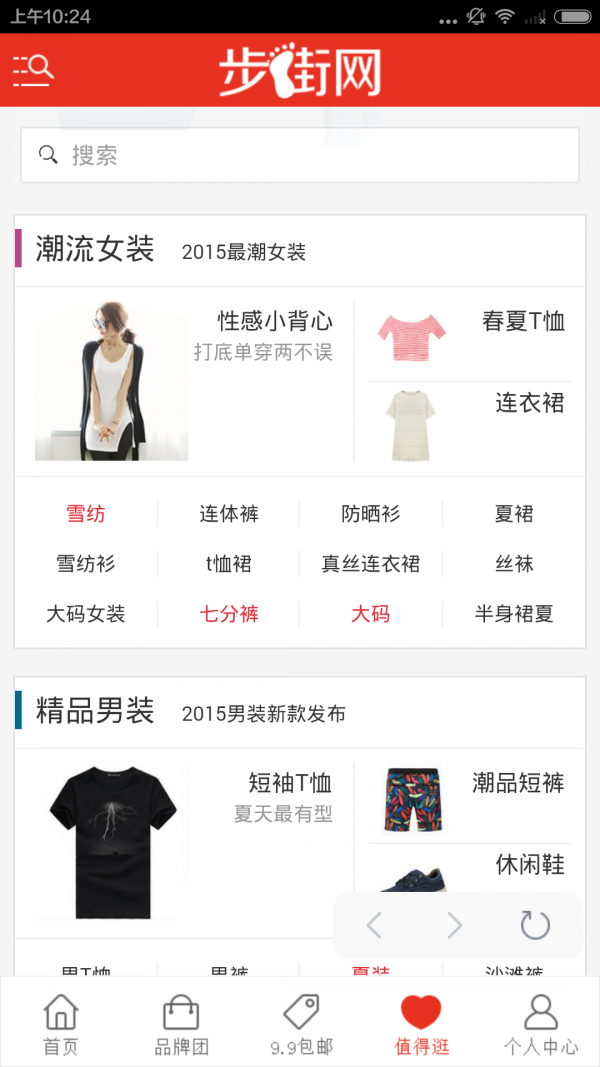Open the 半身裙夏 link
The width and height of the screenshot is (600, 1067).
[514, 614]
